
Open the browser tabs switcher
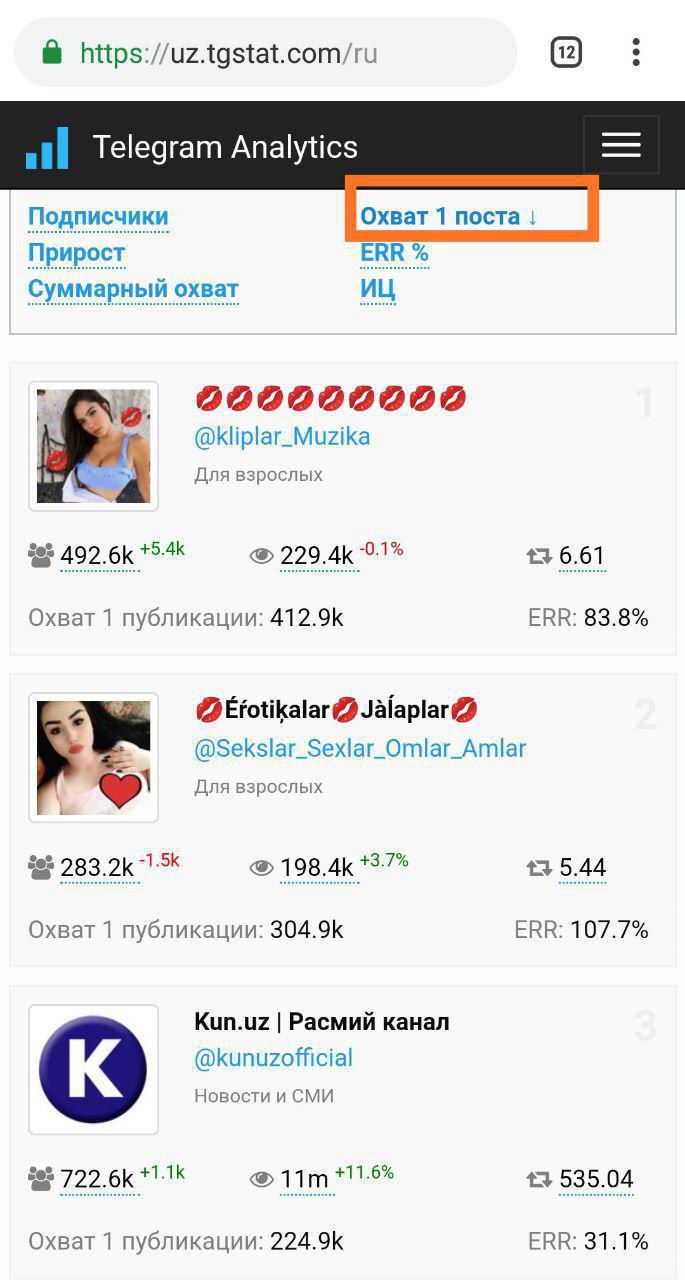566,52
